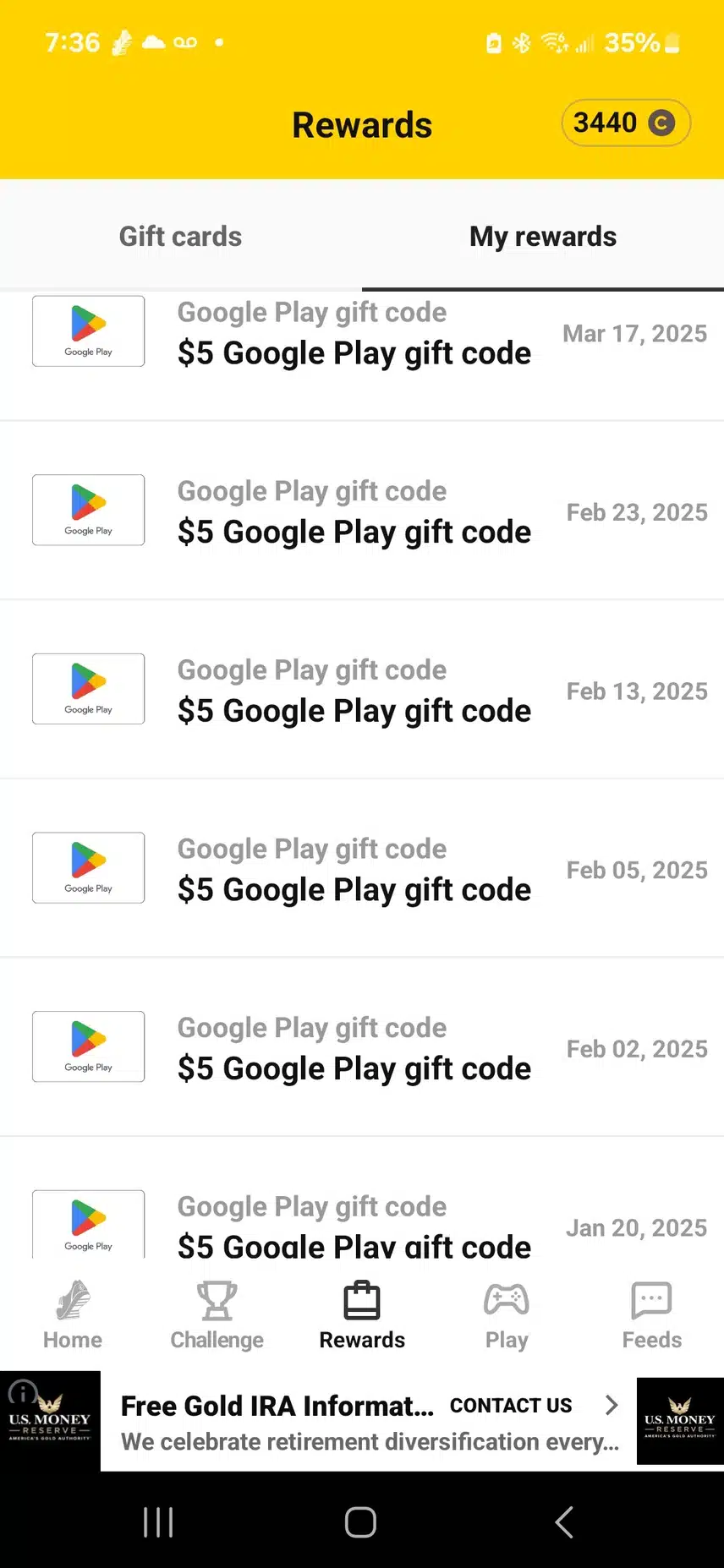Image resolution: width=724 pixels, height=1568 pixels.
Task: Go to the Home tab
Action: pos(73,1316)
